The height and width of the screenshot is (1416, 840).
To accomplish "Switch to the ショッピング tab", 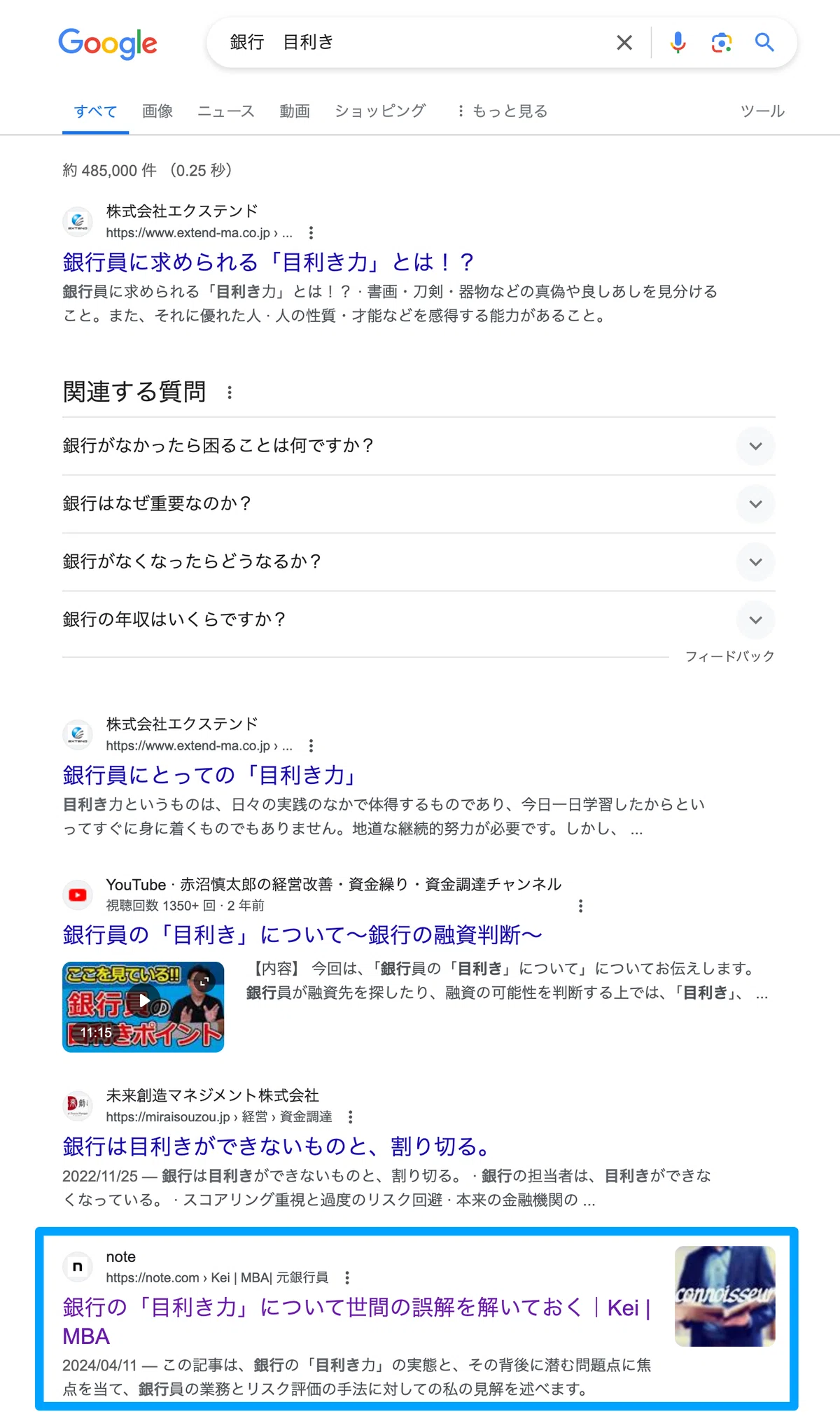I will click(380, 111).
